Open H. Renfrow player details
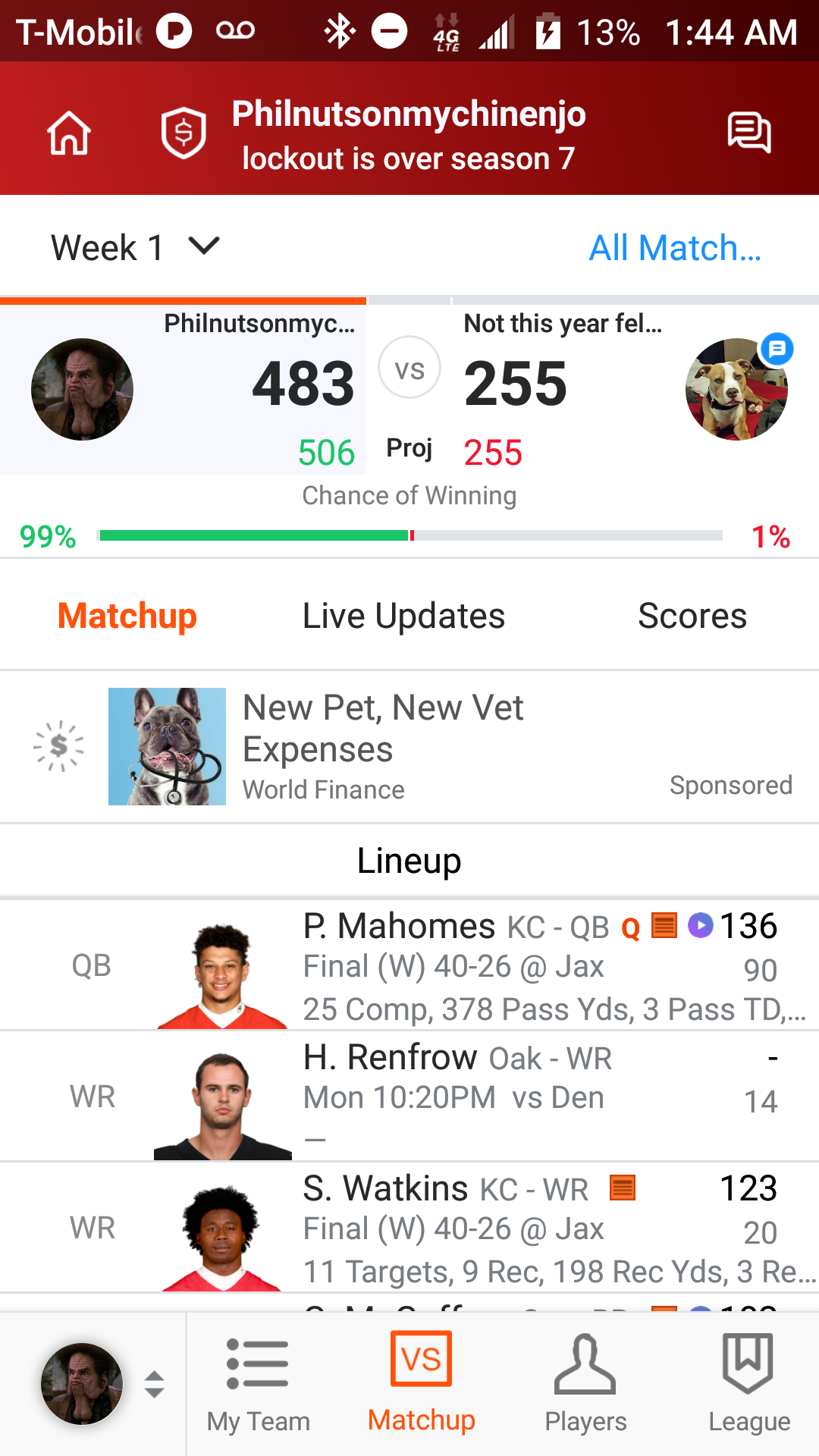 (390, 1058)
